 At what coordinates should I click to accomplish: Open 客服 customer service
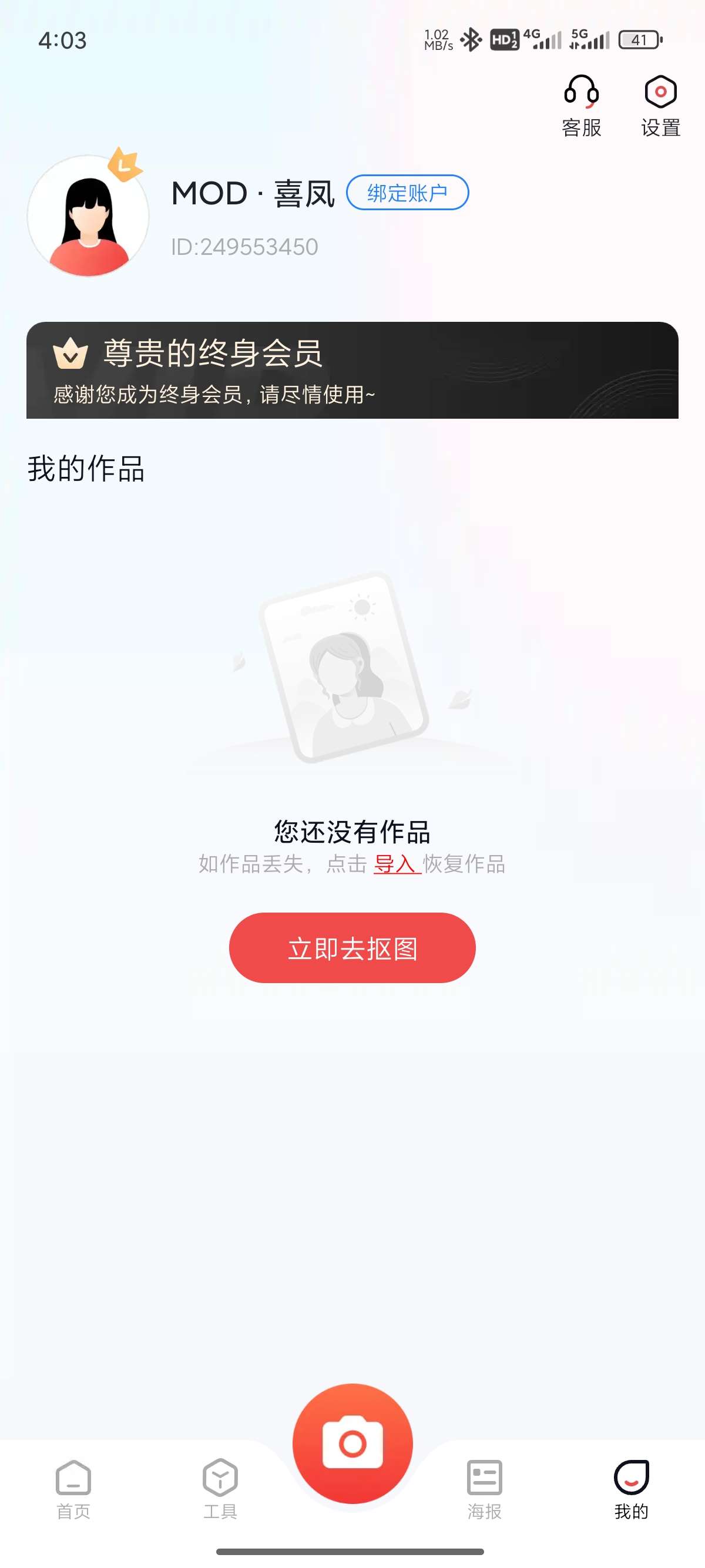[x=581, y=105]
